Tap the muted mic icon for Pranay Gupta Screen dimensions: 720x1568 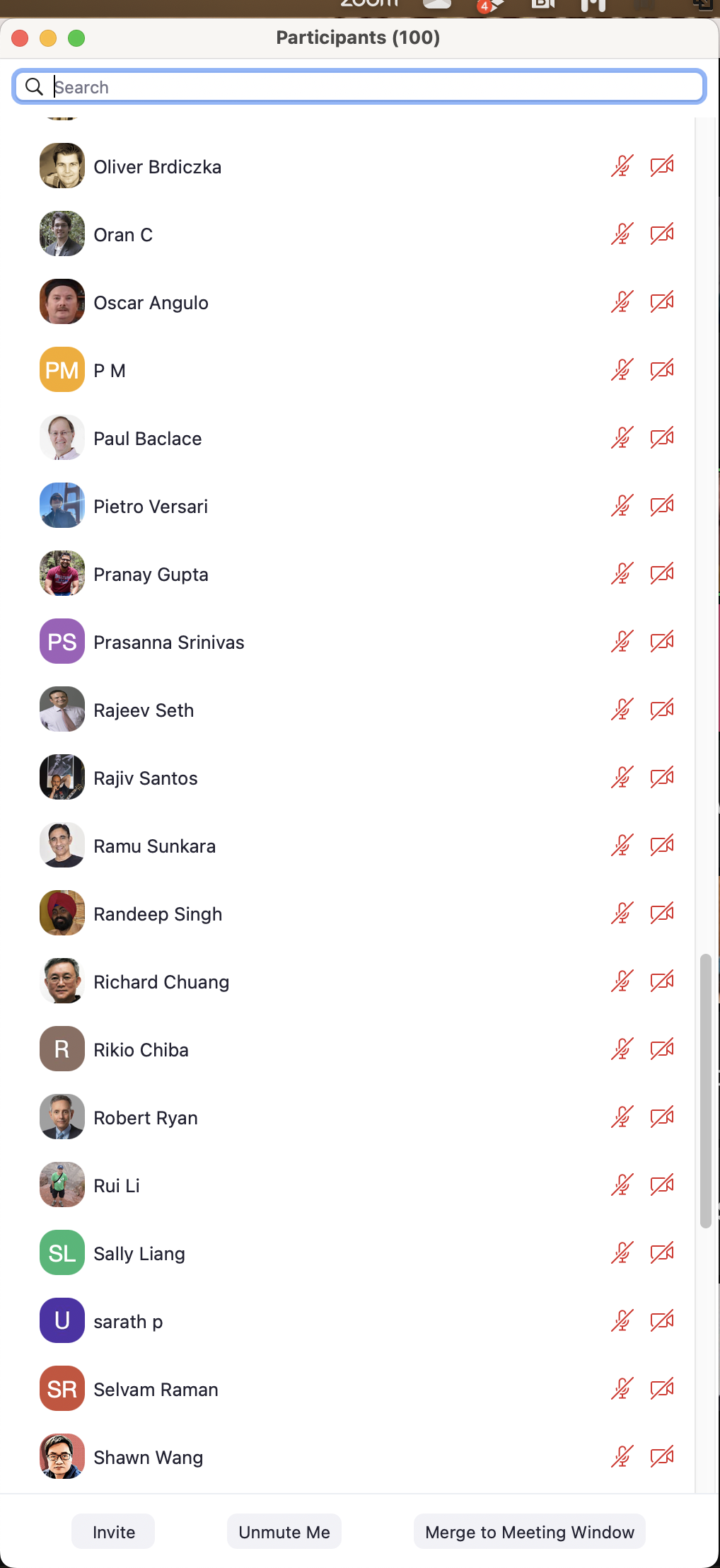click(x=622, y=574)
